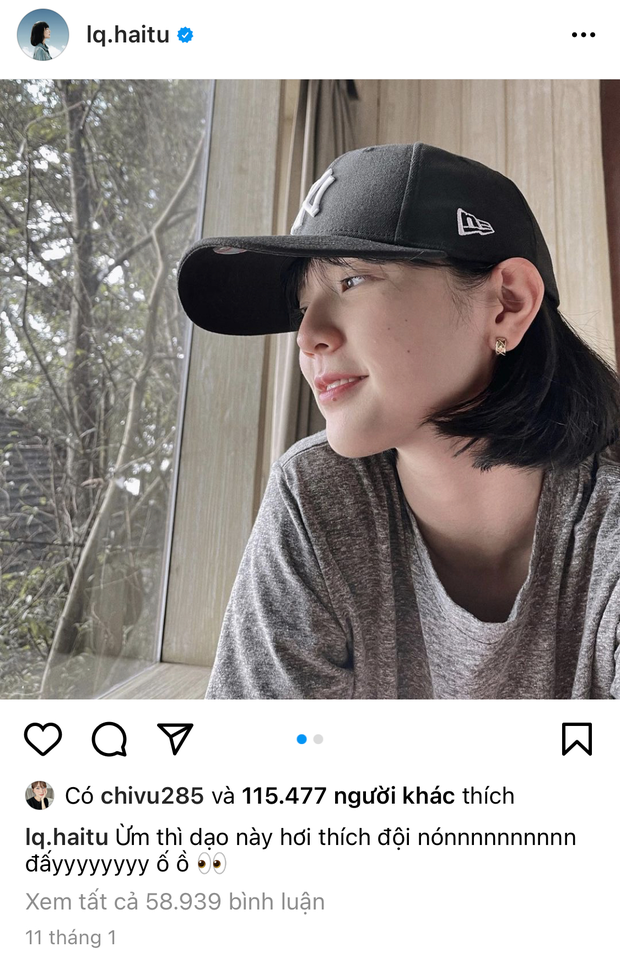Tap the carousel page indicator dots
620x974 pixels.
(x=310, y=739)
